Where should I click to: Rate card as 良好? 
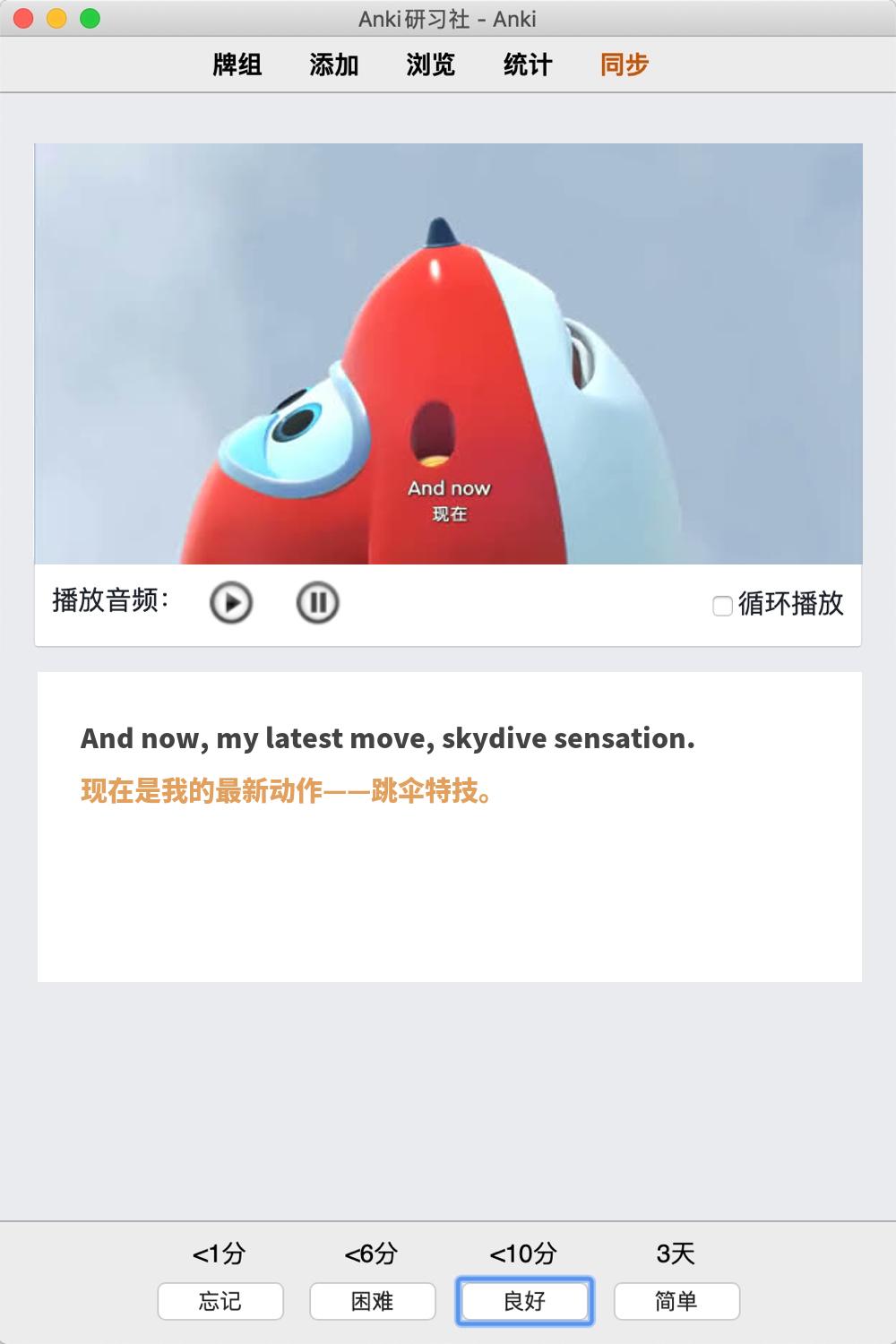525,1301
